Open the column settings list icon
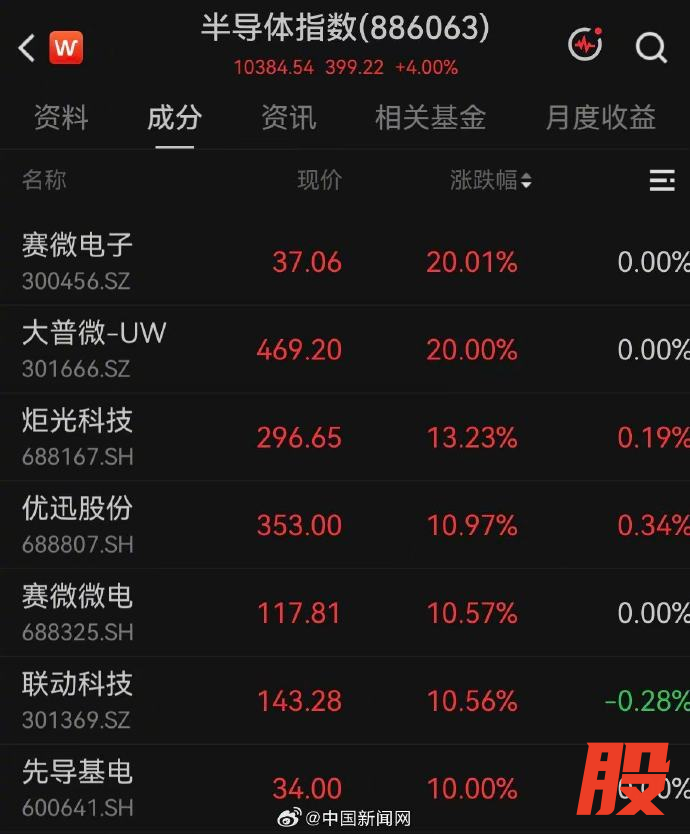Screen dimensions: 690x834 (662, 180)
